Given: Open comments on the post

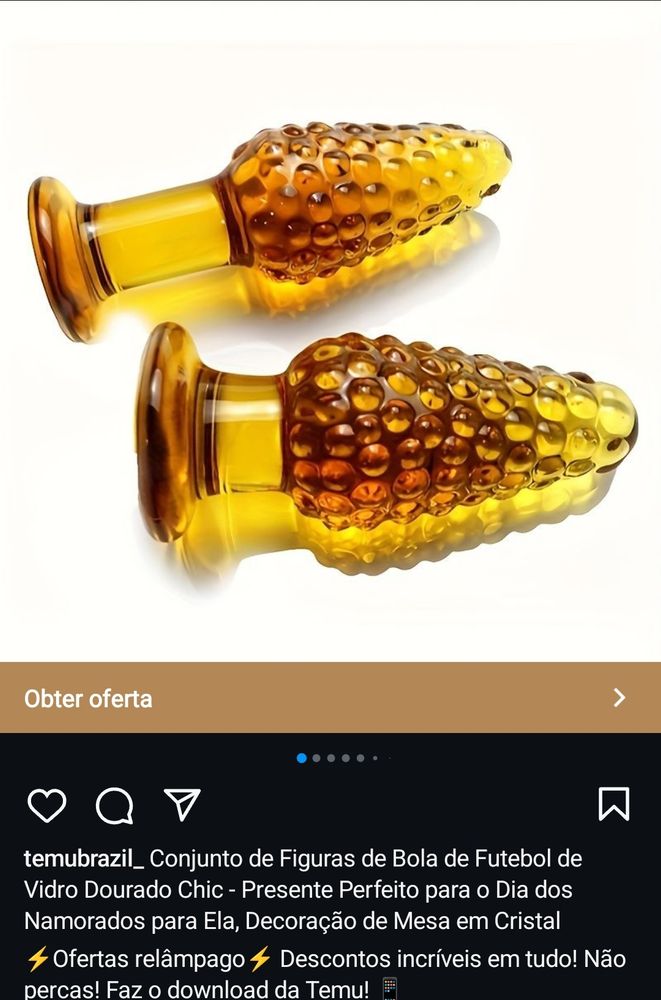Looking at the screenshot, I should tap(115, 804).
